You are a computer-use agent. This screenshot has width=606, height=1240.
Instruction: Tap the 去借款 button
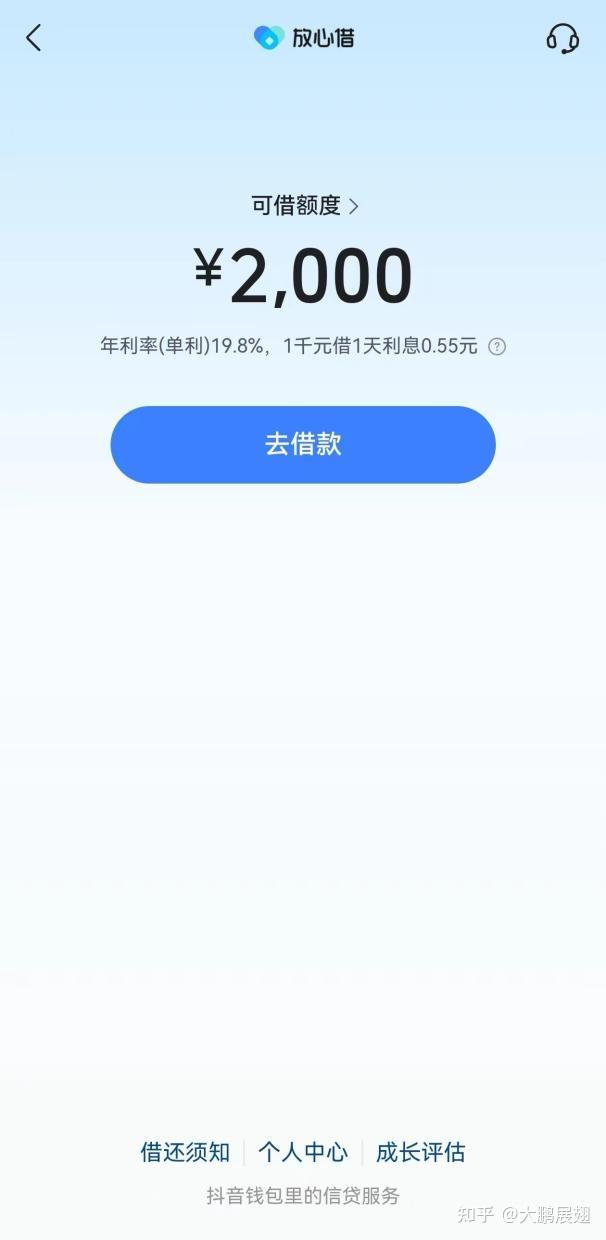303,445
